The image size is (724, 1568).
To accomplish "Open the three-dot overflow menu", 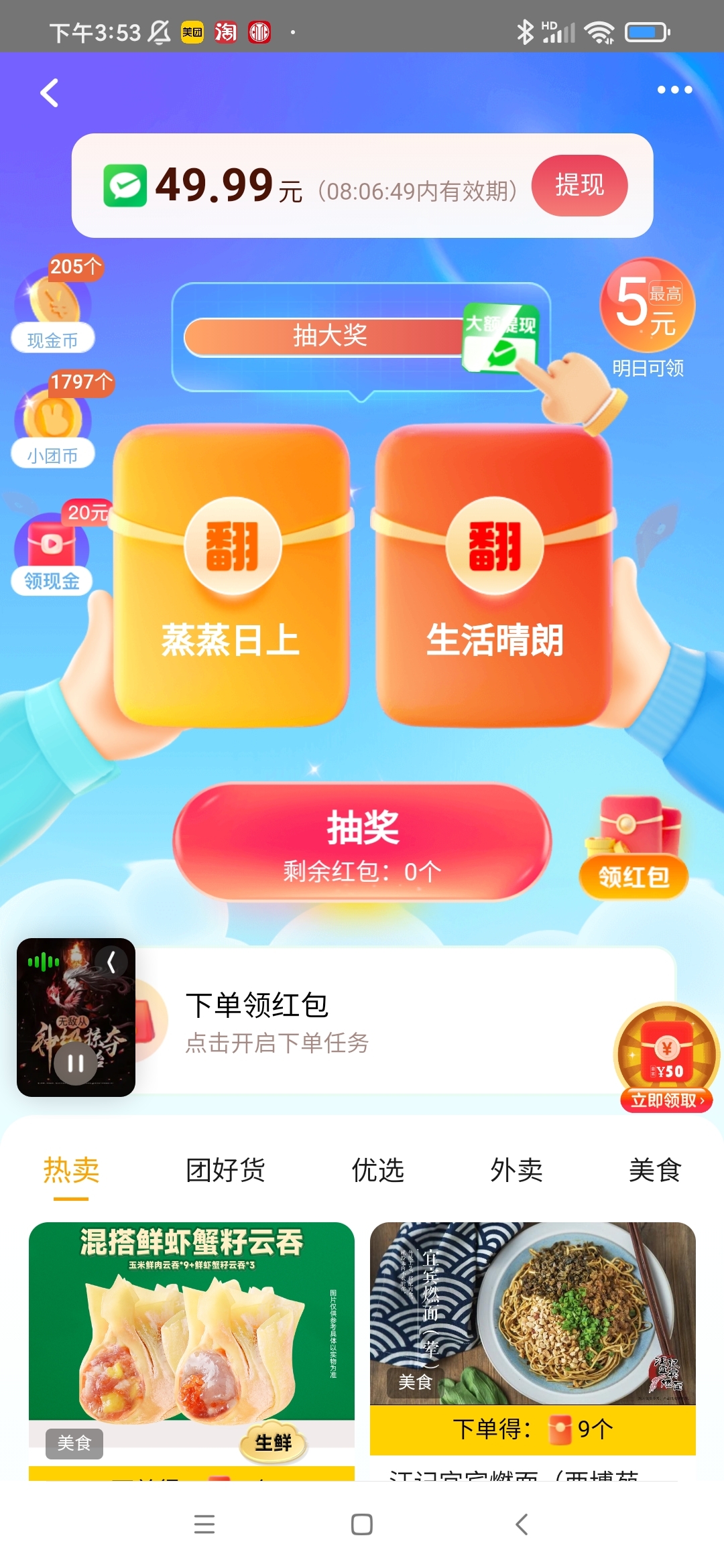I will pyautogui.click(x=674, y=90).
